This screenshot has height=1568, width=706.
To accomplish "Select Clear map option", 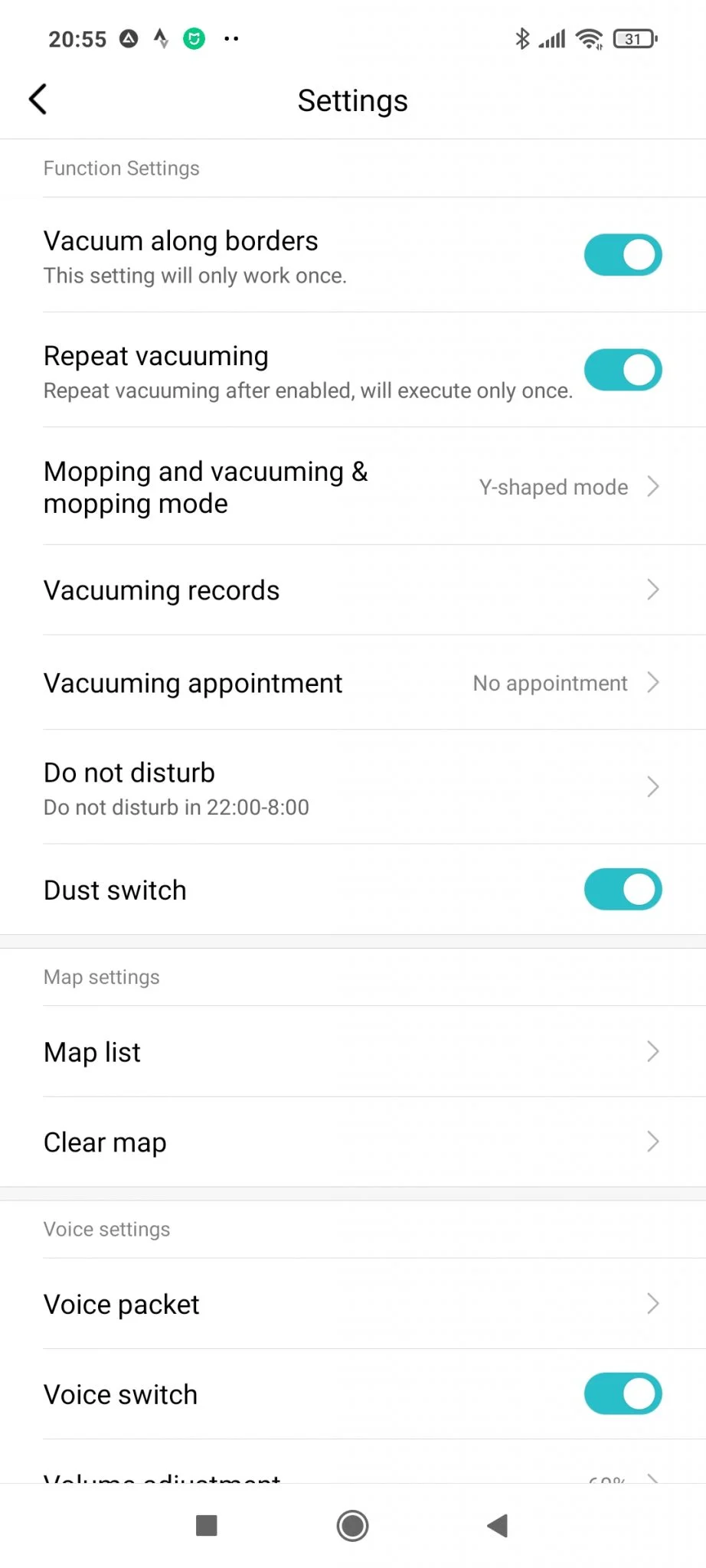I will click(x=352, y=1142).
